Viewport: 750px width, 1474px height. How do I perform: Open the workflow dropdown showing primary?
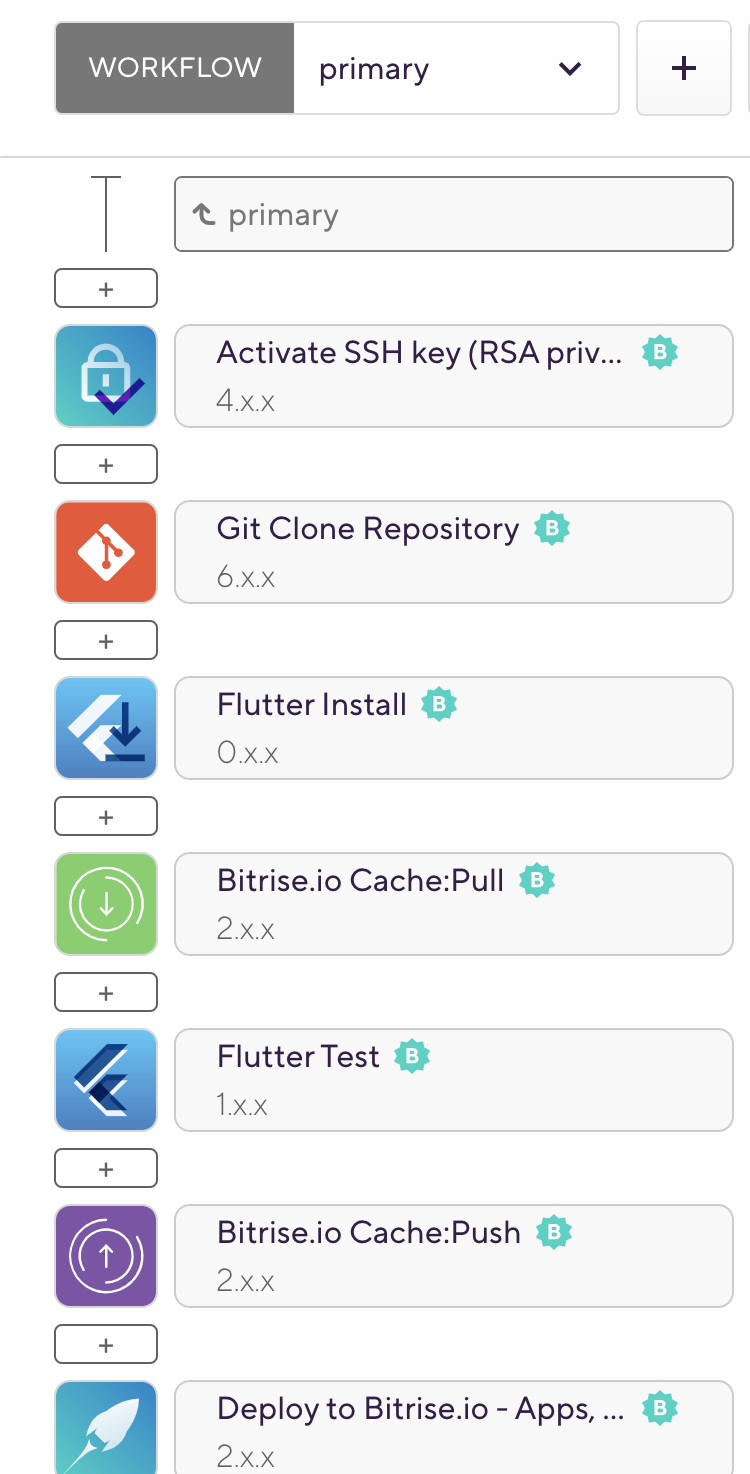455,69
